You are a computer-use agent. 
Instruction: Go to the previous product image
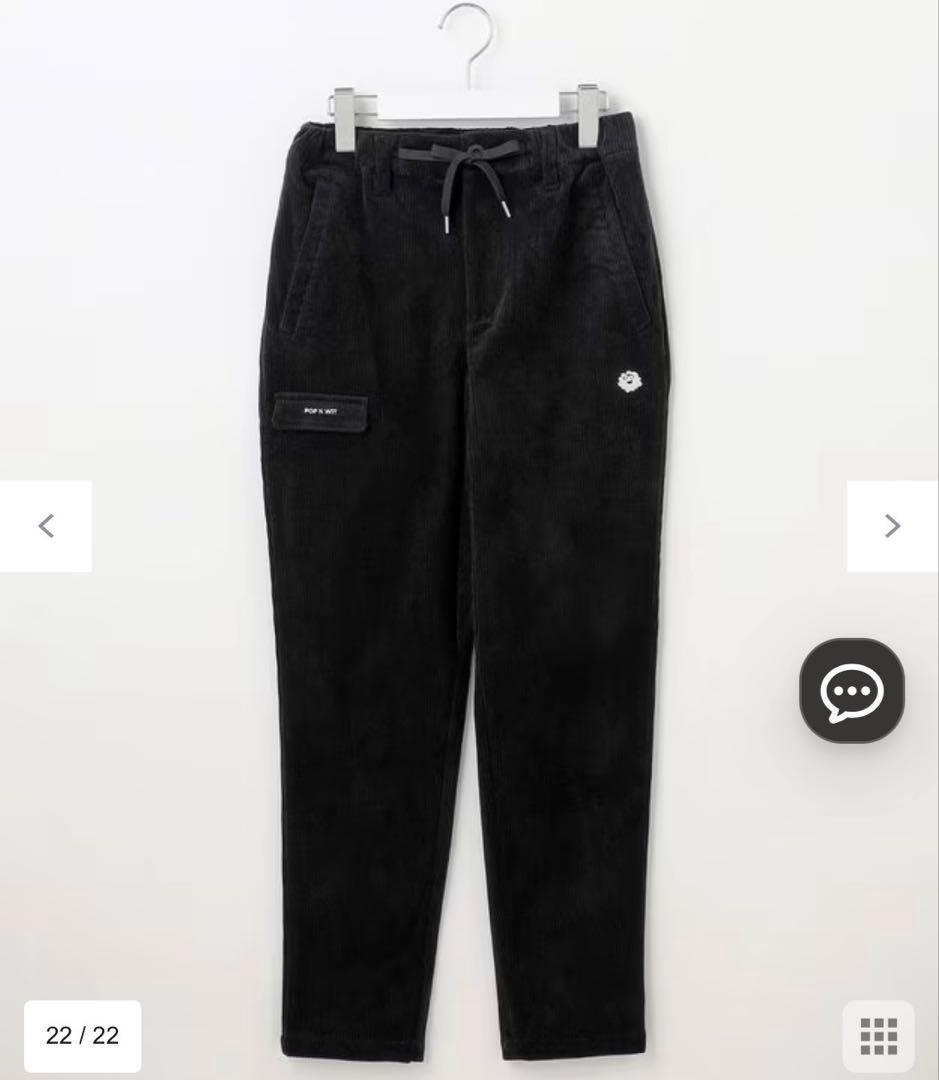(x=46, y=526)
